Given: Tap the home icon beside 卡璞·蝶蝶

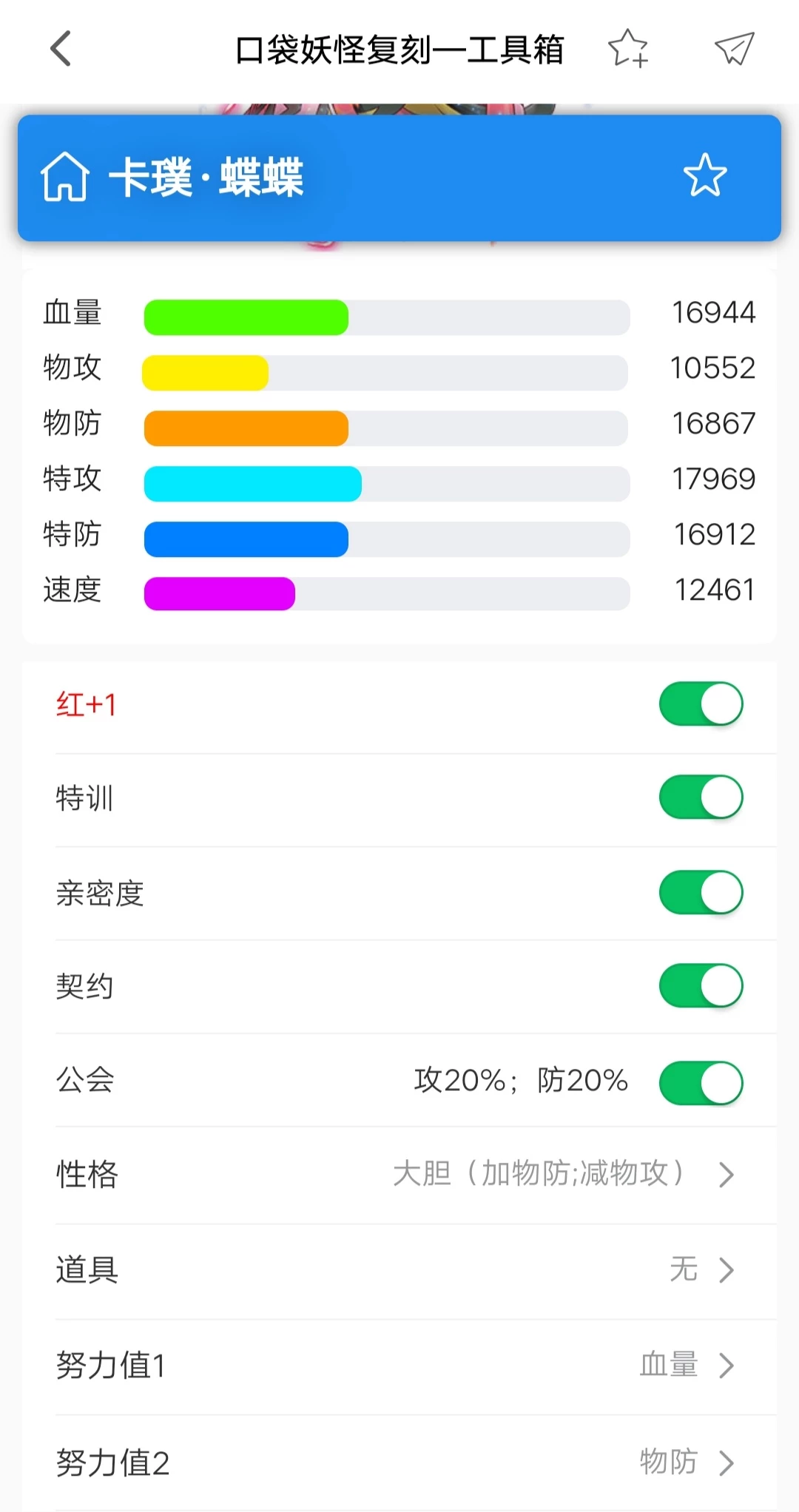Looking at the screenshot, I should 65,178.
